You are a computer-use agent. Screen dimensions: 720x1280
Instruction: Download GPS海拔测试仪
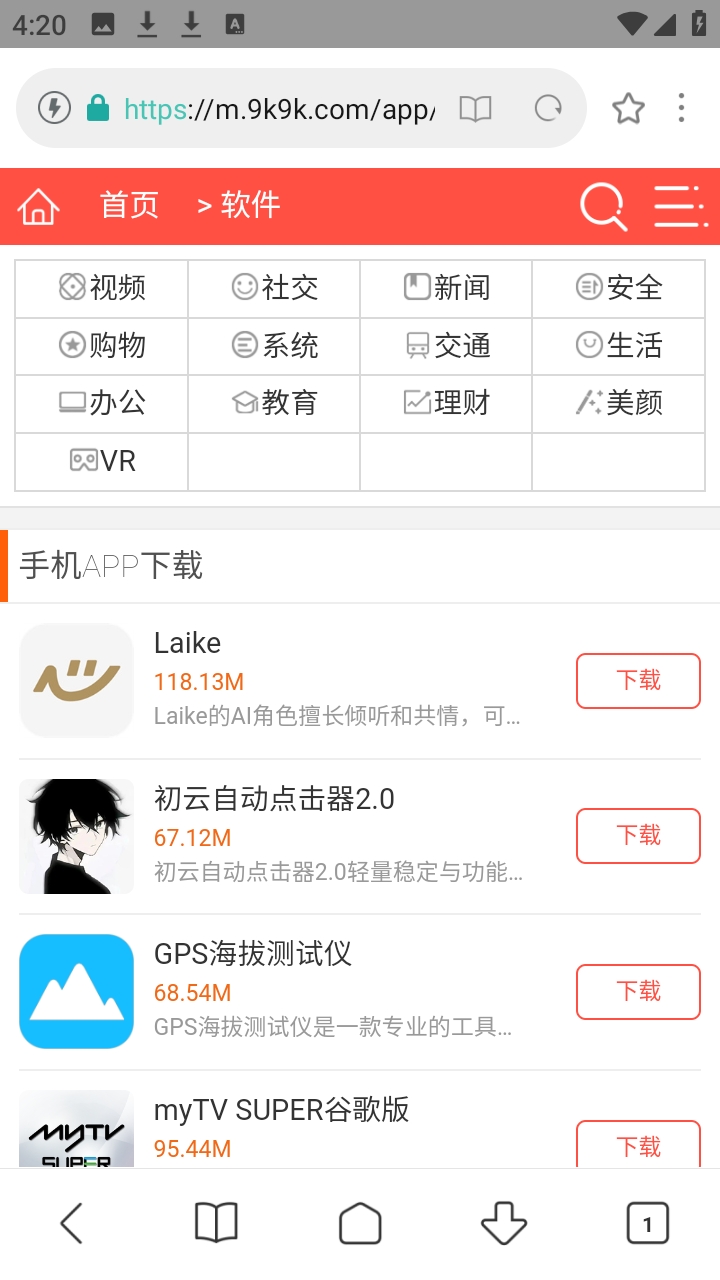point(638,992)
